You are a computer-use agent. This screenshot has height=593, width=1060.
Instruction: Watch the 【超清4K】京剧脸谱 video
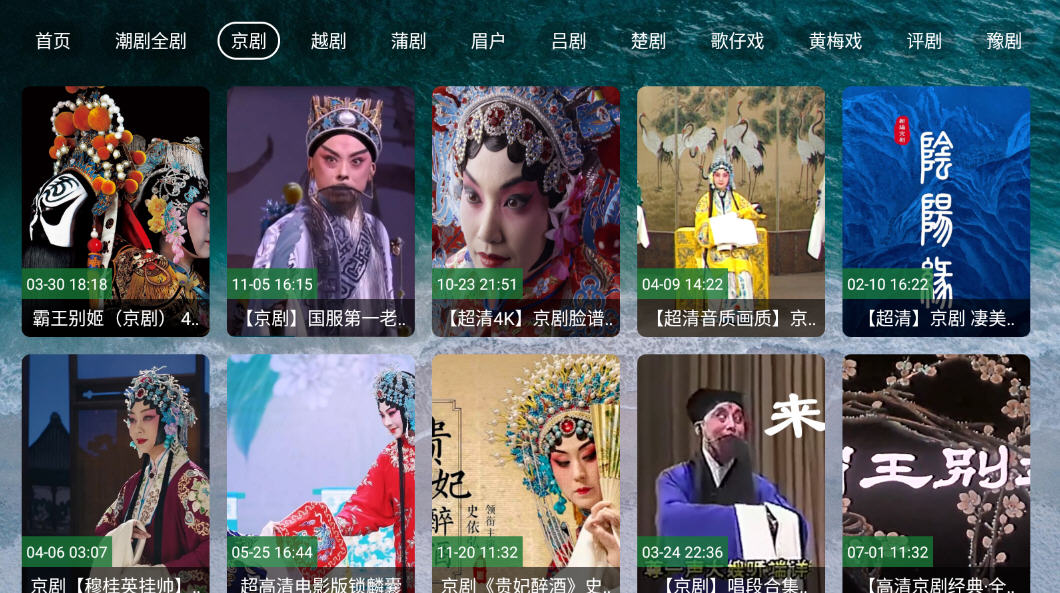pos(526,210)
